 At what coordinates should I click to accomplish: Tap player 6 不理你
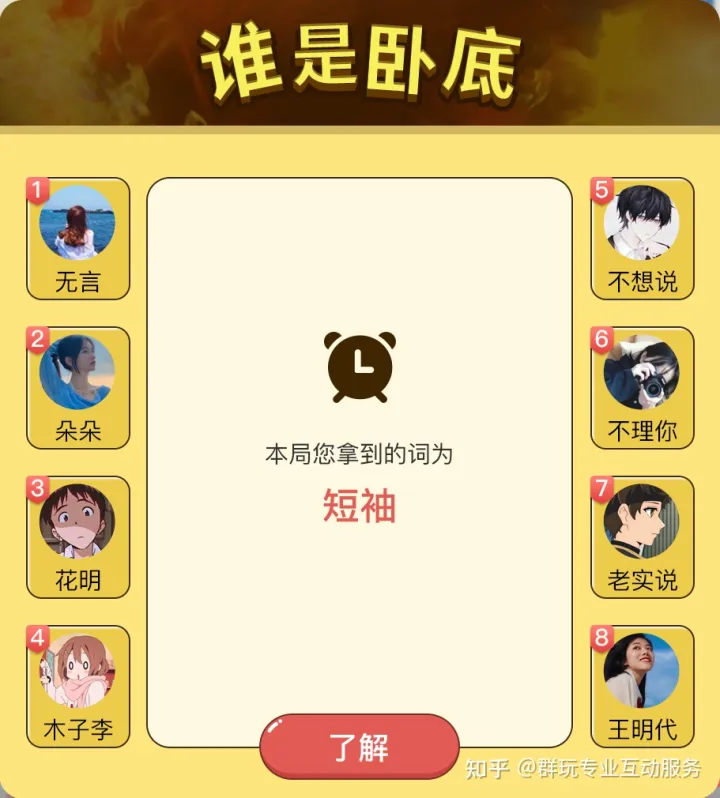642,387
